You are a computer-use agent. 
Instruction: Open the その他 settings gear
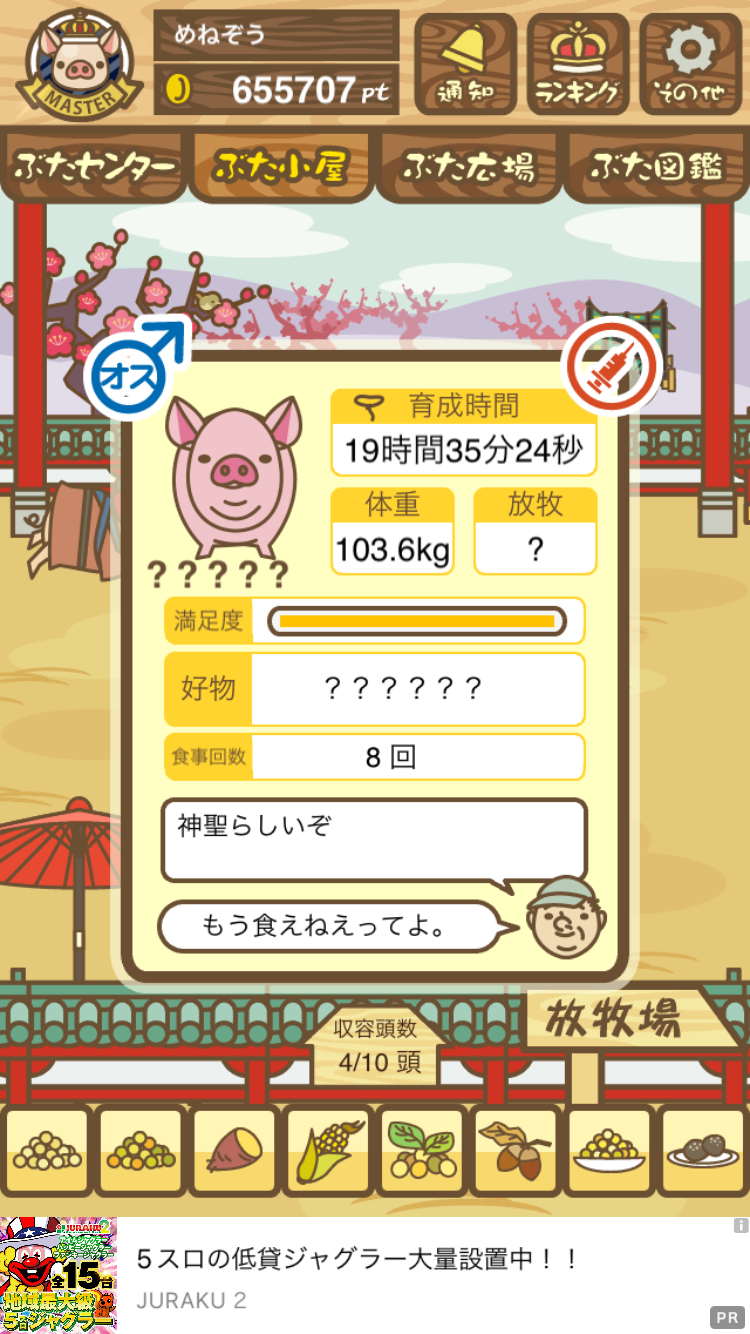(x=691, y=64)
